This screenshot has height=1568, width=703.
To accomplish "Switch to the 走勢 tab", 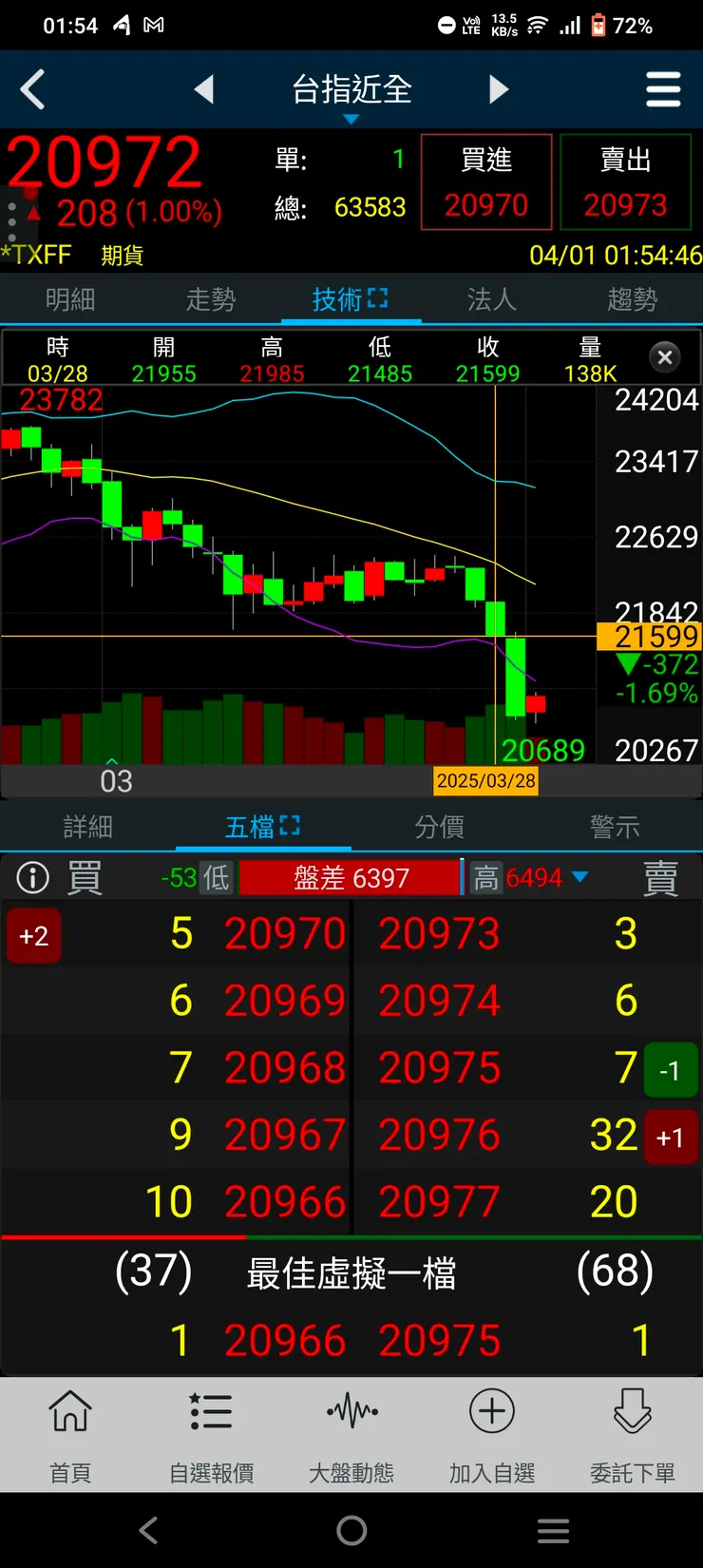I will coord(211,300).
